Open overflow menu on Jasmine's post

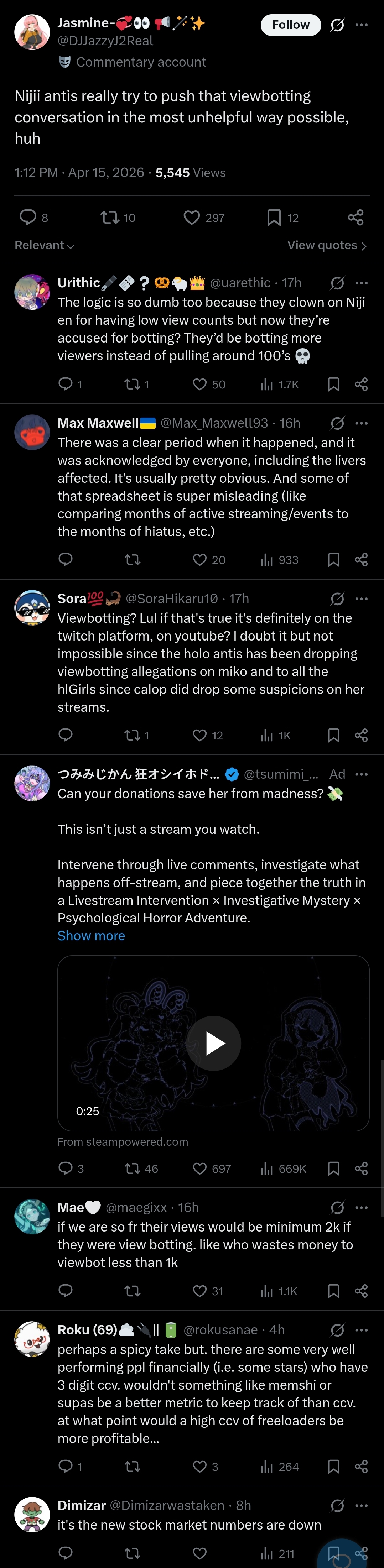(362, 25)
